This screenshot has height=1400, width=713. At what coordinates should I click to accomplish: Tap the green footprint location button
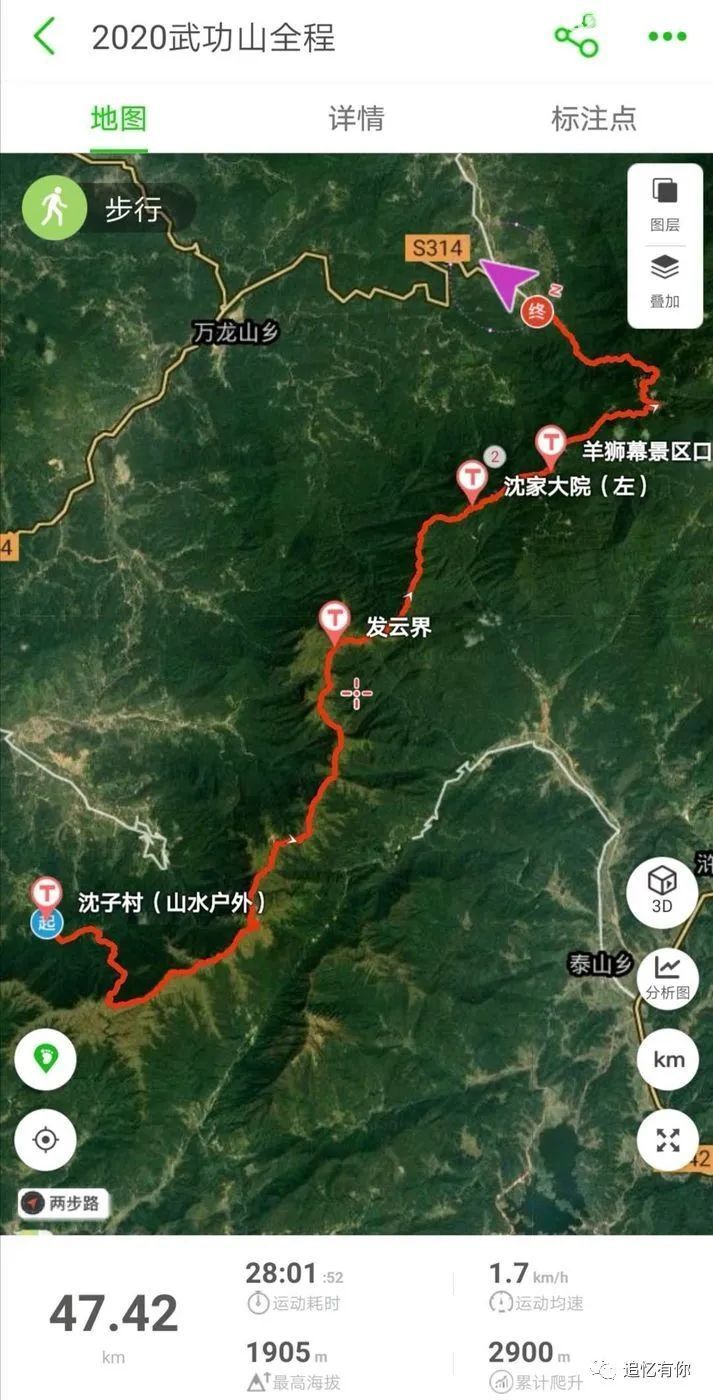(x=45, y=1056)
